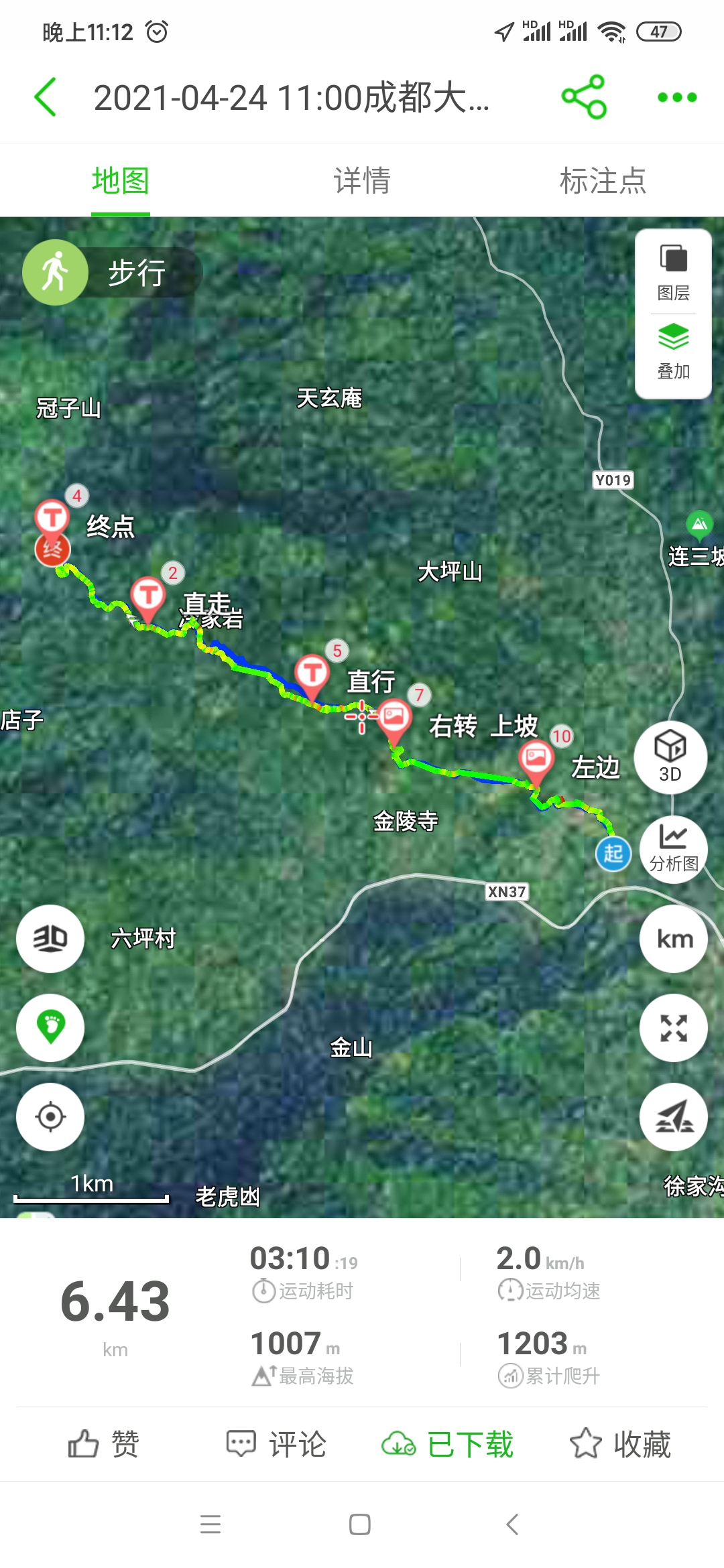This screenshot has height=1568, width=724.
Task: Expand the map to fullscreen
Action: coord(674,1028)
